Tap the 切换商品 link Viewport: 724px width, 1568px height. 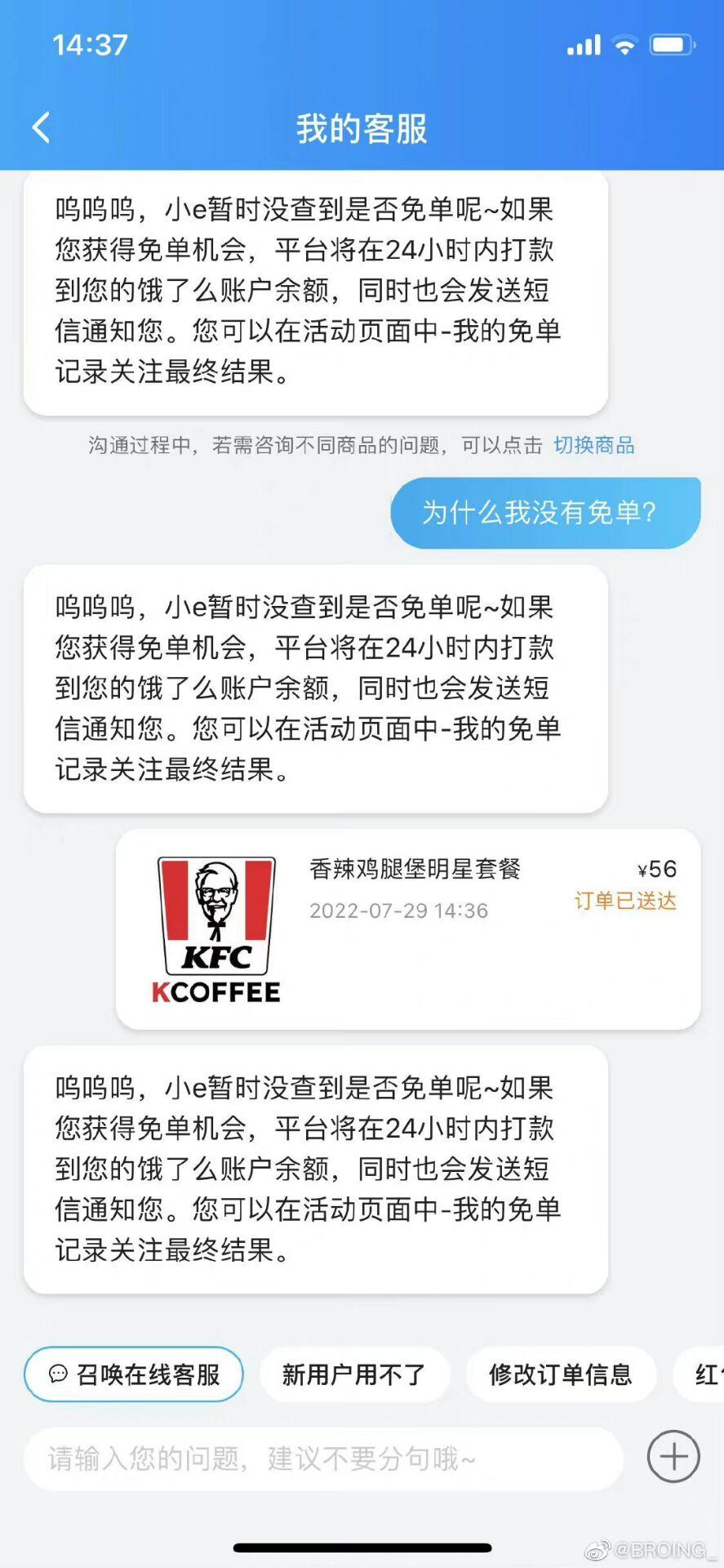click(593, 445)
